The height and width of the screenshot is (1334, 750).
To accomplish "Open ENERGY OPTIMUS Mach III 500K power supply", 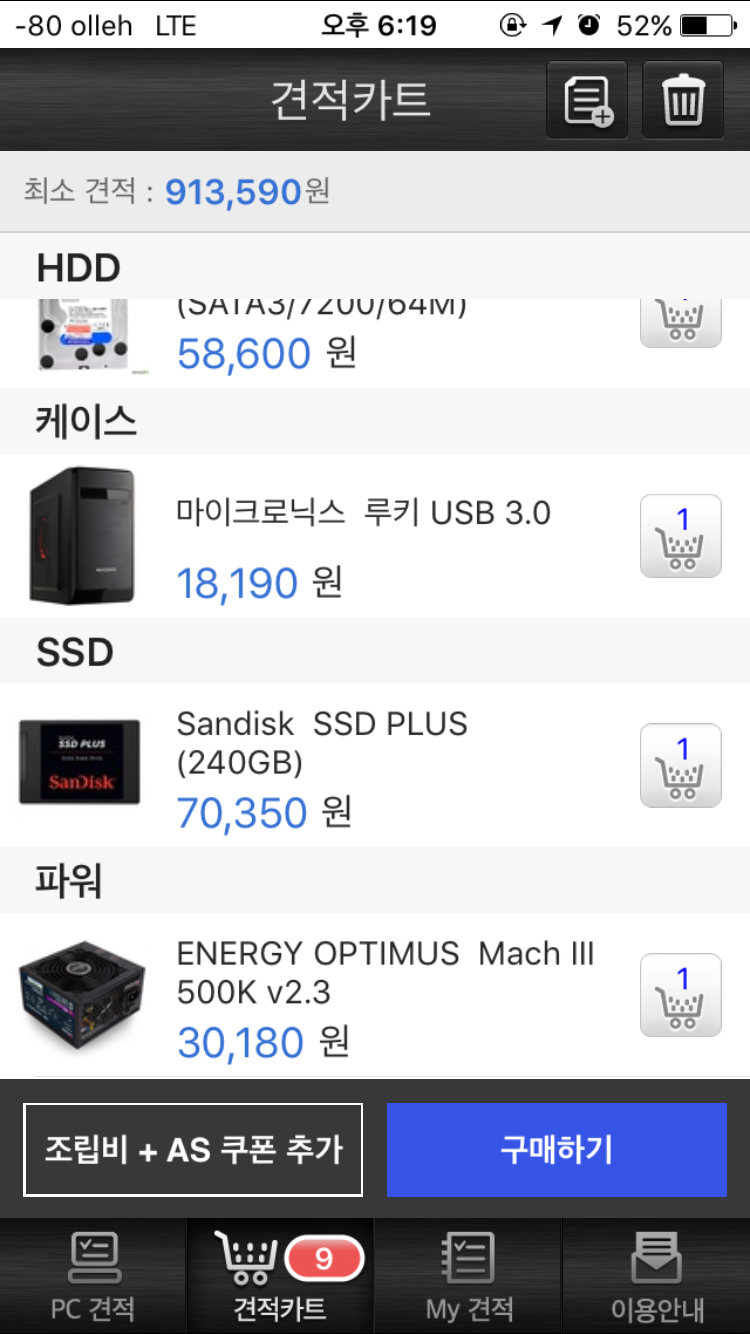I will click(385, 973).
